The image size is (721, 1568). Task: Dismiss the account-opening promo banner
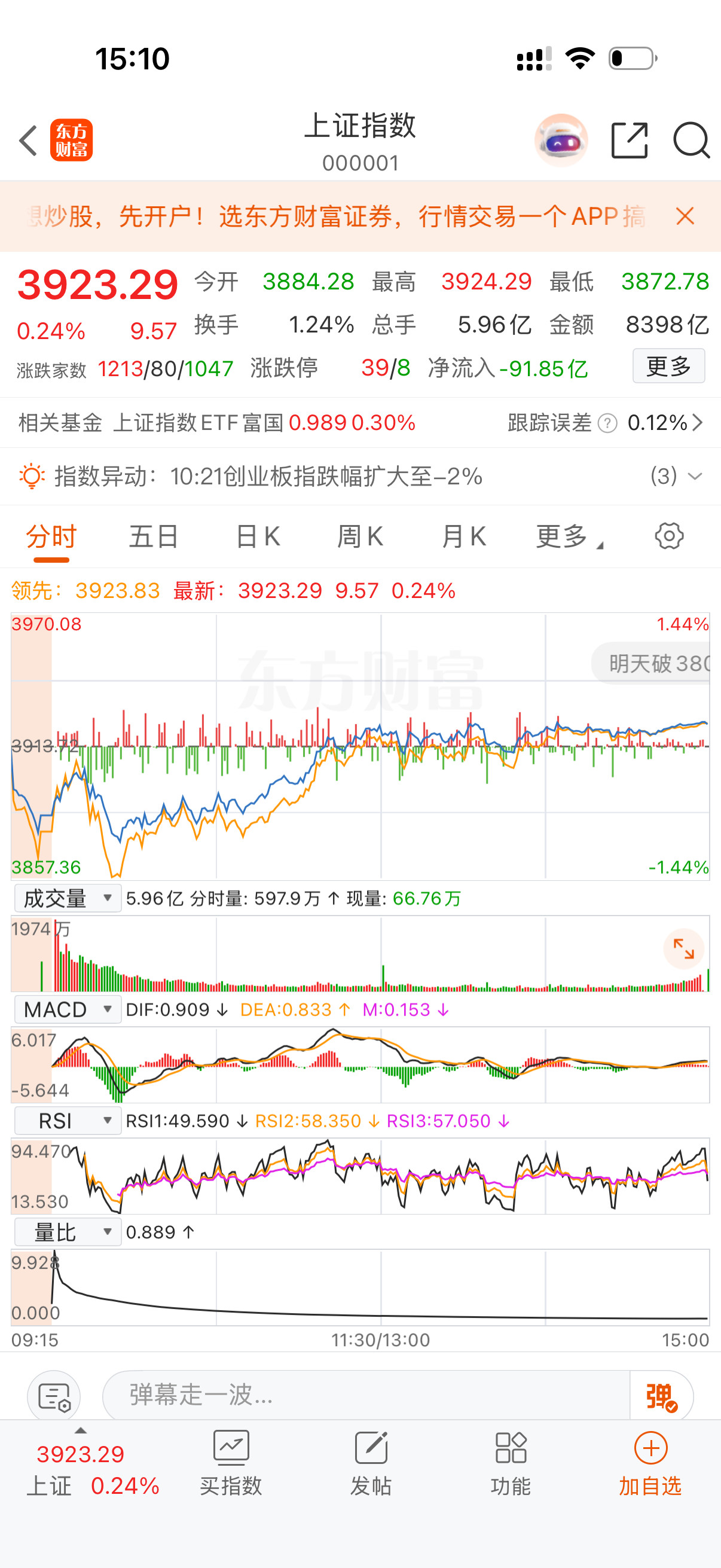click(x=684, y=216)
